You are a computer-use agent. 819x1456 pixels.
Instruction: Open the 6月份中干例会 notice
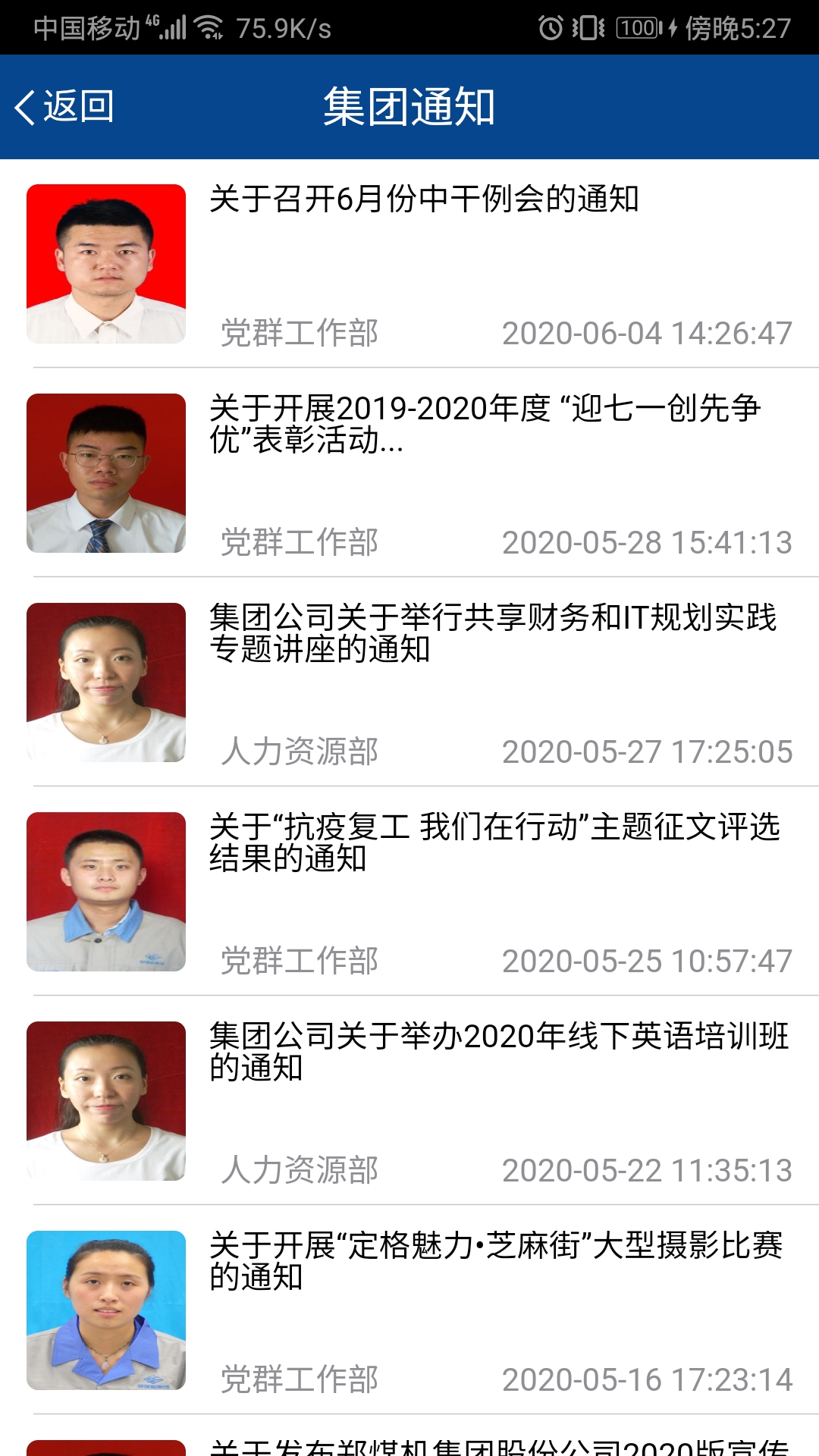tap(423, 200)
